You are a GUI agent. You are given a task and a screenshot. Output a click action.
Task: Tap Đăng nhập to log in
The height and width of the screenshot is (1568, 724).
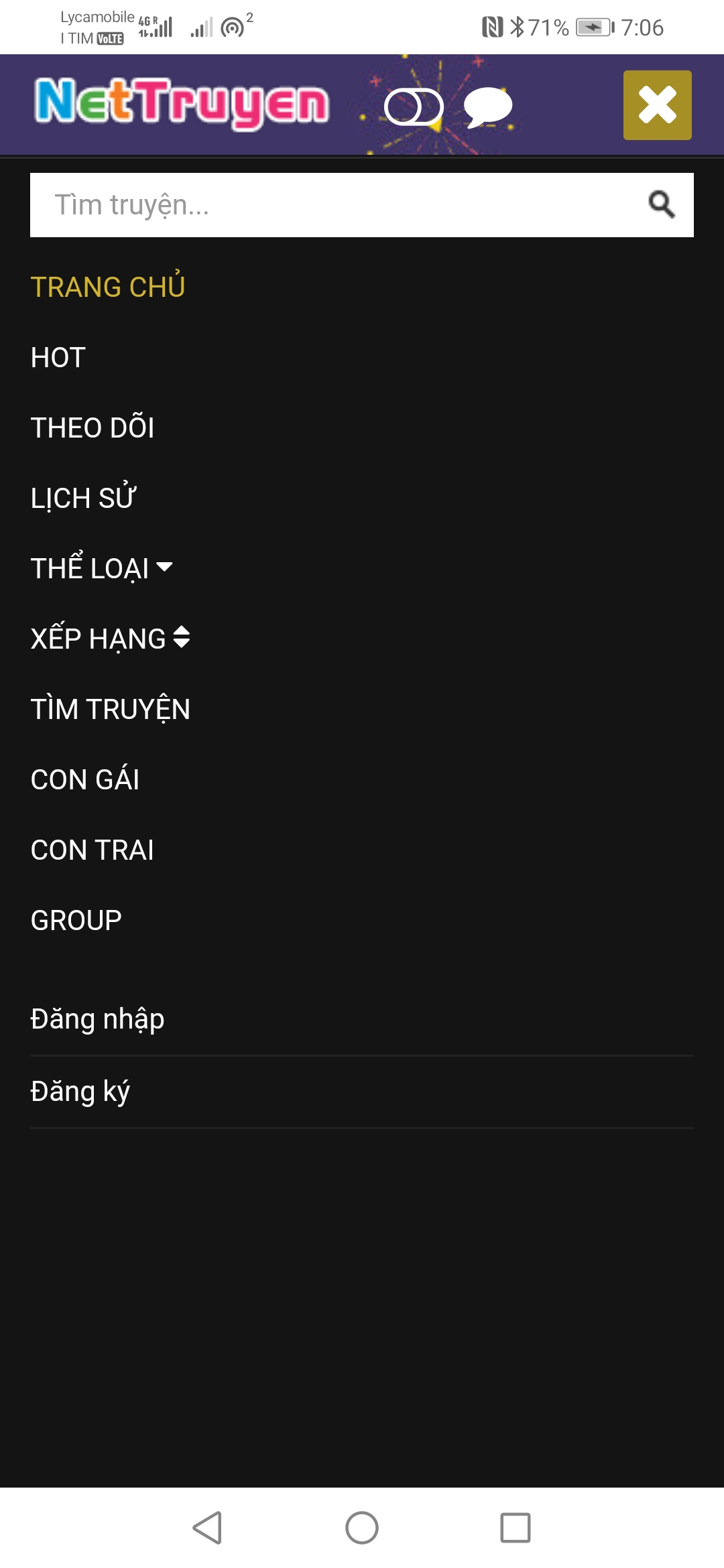pos(98,1019)
